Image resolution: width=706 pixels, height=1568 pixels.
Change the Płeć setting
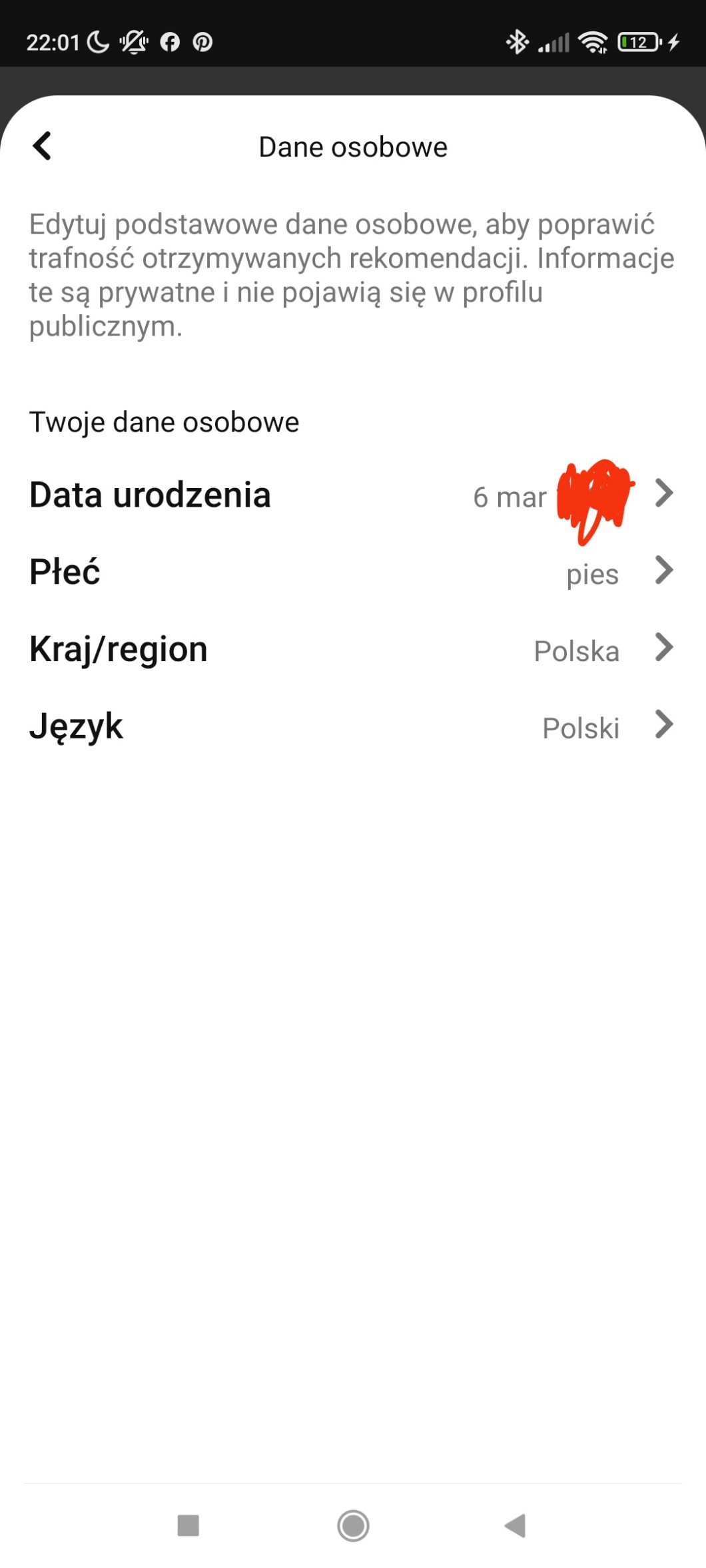click(352, 573)
